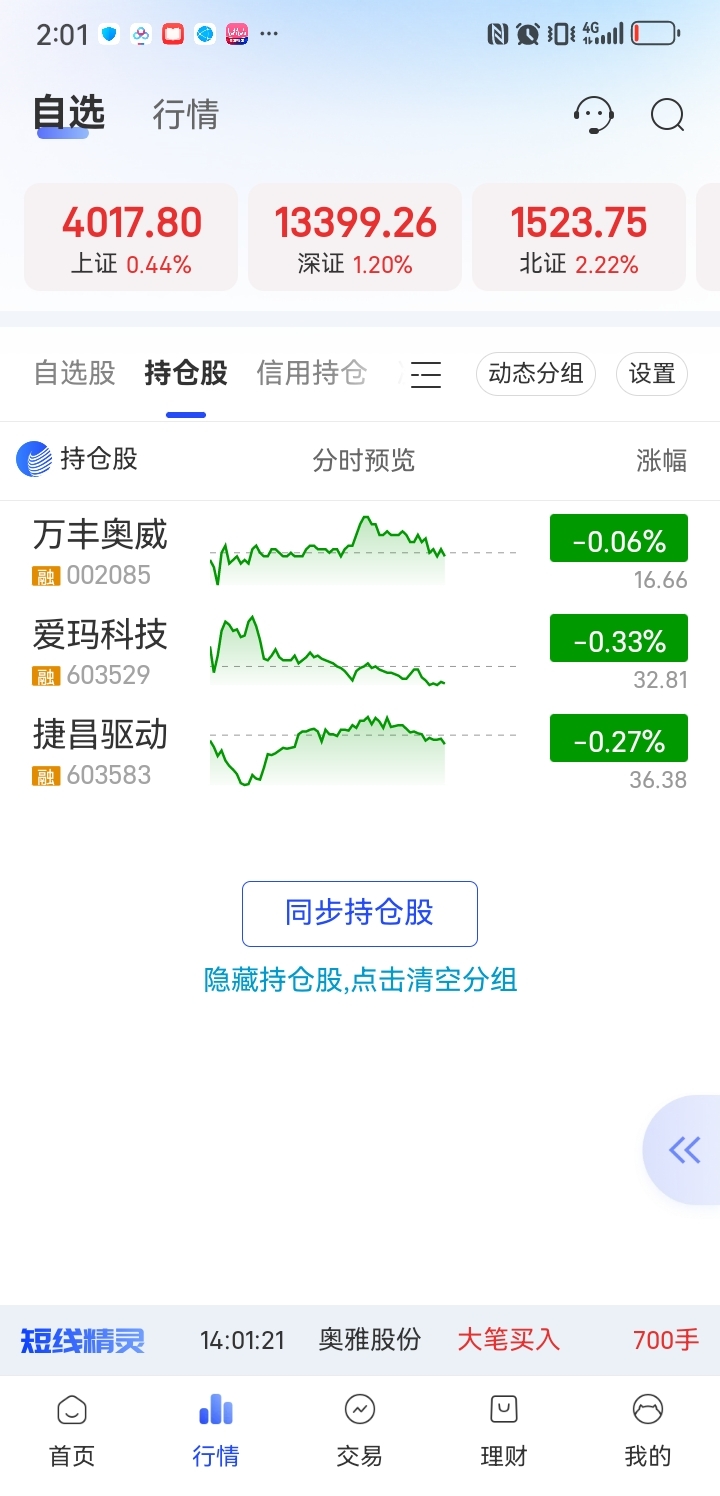Tap the 动态分组 chip
720x1496 pixels.
click(x=536, y=374)
